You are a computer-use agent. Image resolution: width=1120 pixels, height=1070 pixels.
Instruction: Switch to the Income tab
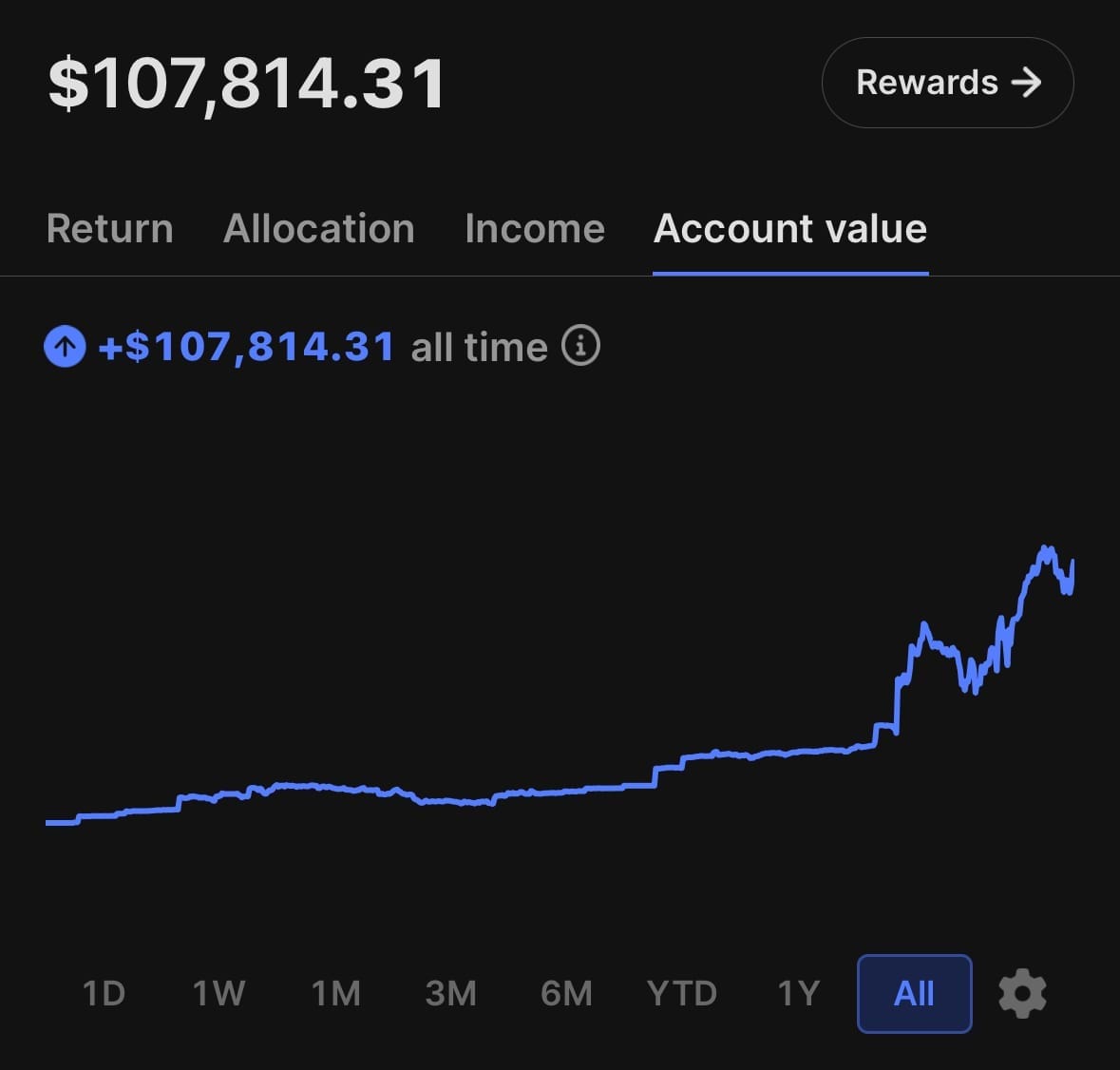535,229
